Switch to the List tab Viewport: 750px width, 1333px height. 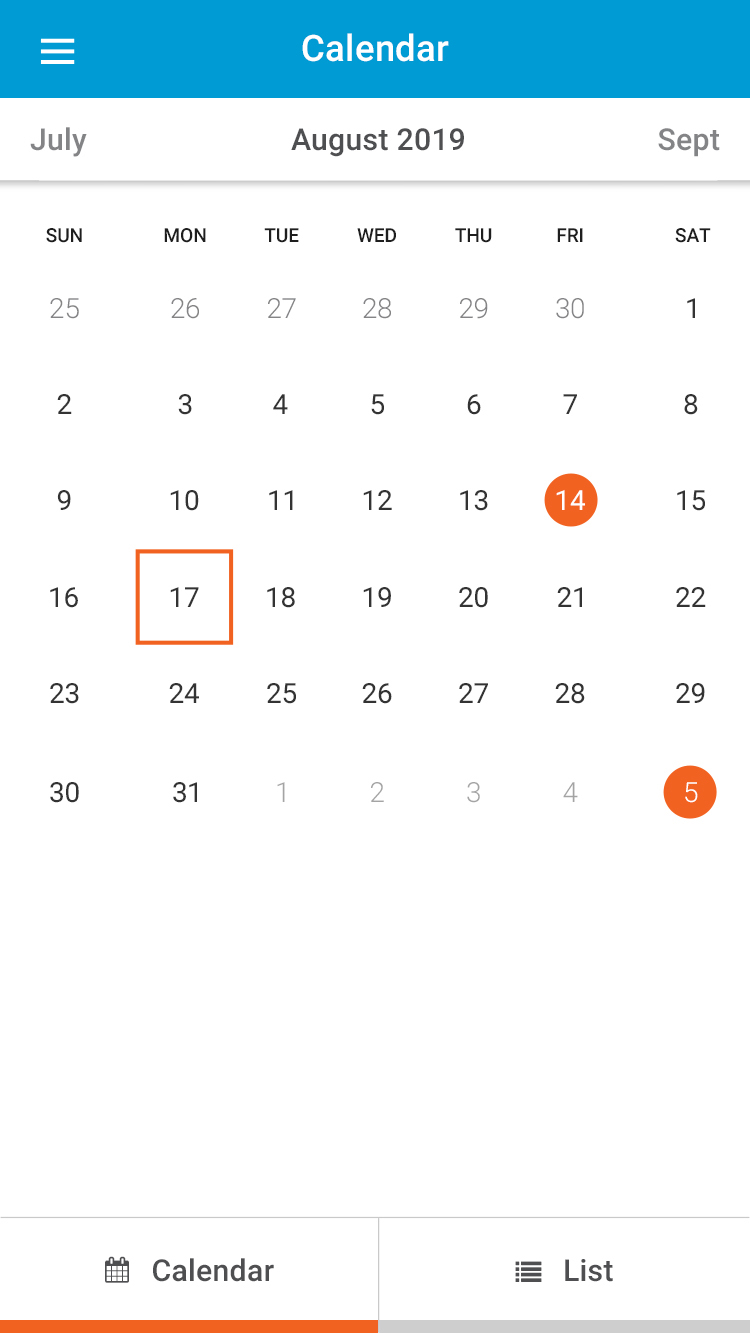coord(564,1271)
